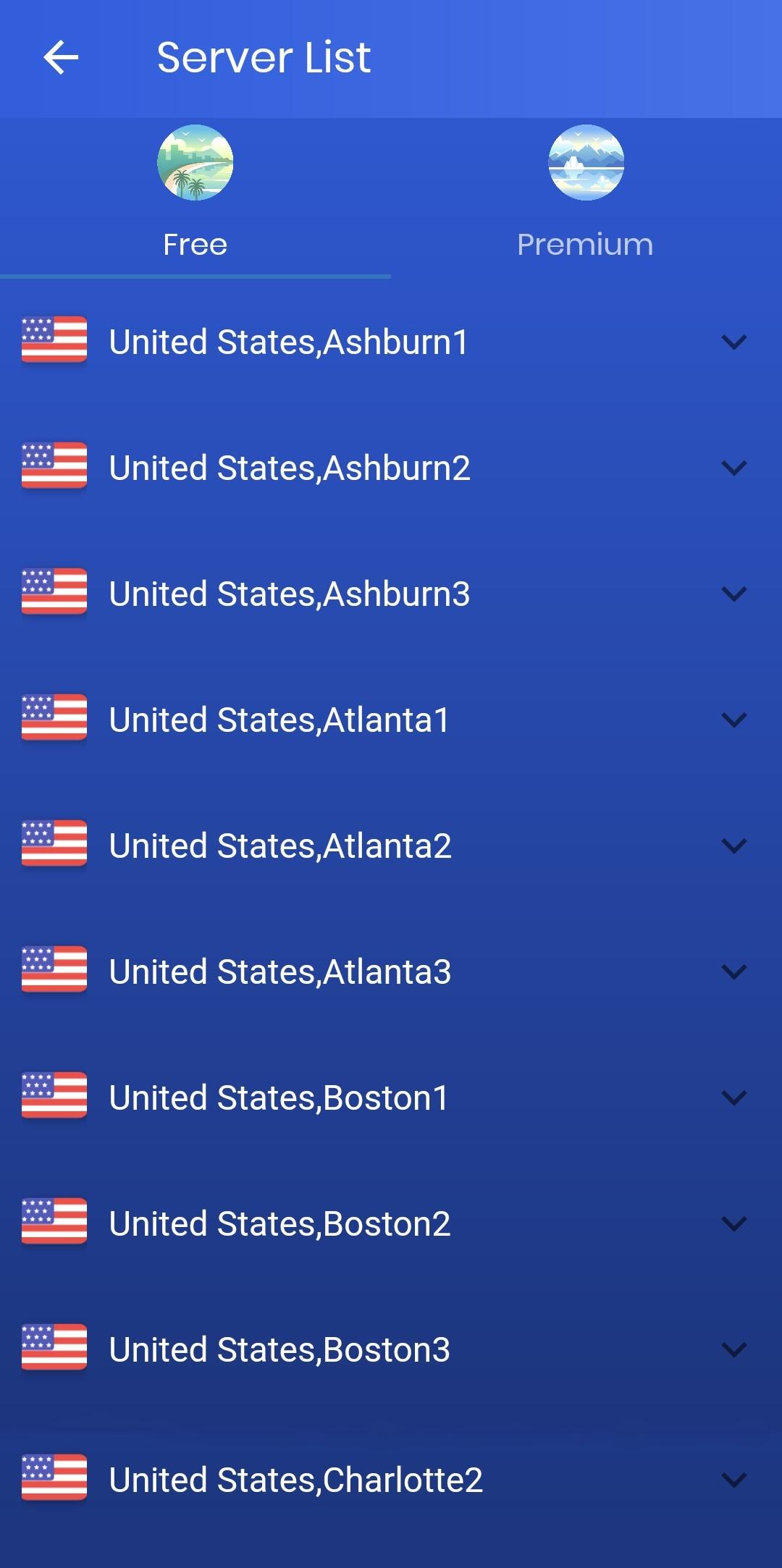Expand United States,Boston1 server

pyautogui.click(x=733, y=1098)
